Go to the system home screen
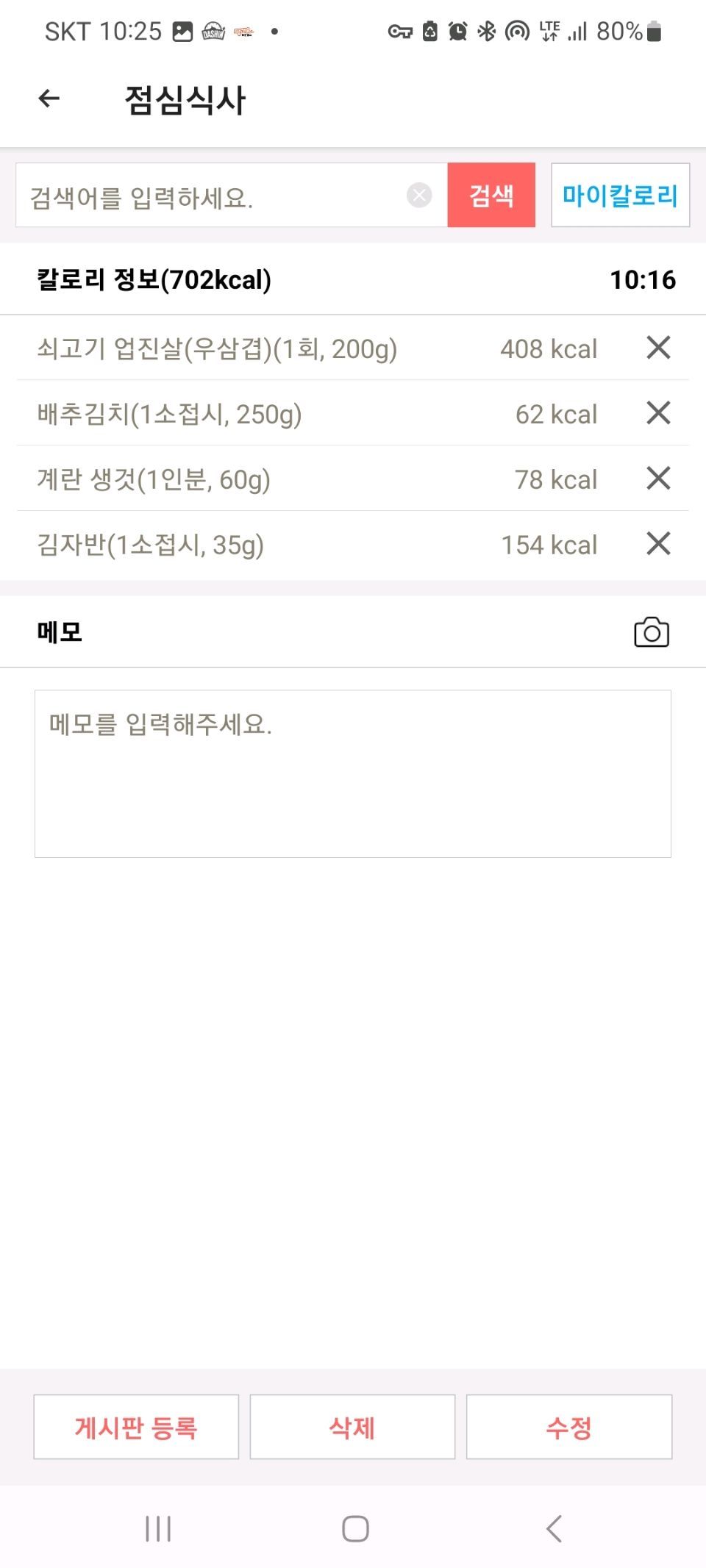 point(355,1529)
